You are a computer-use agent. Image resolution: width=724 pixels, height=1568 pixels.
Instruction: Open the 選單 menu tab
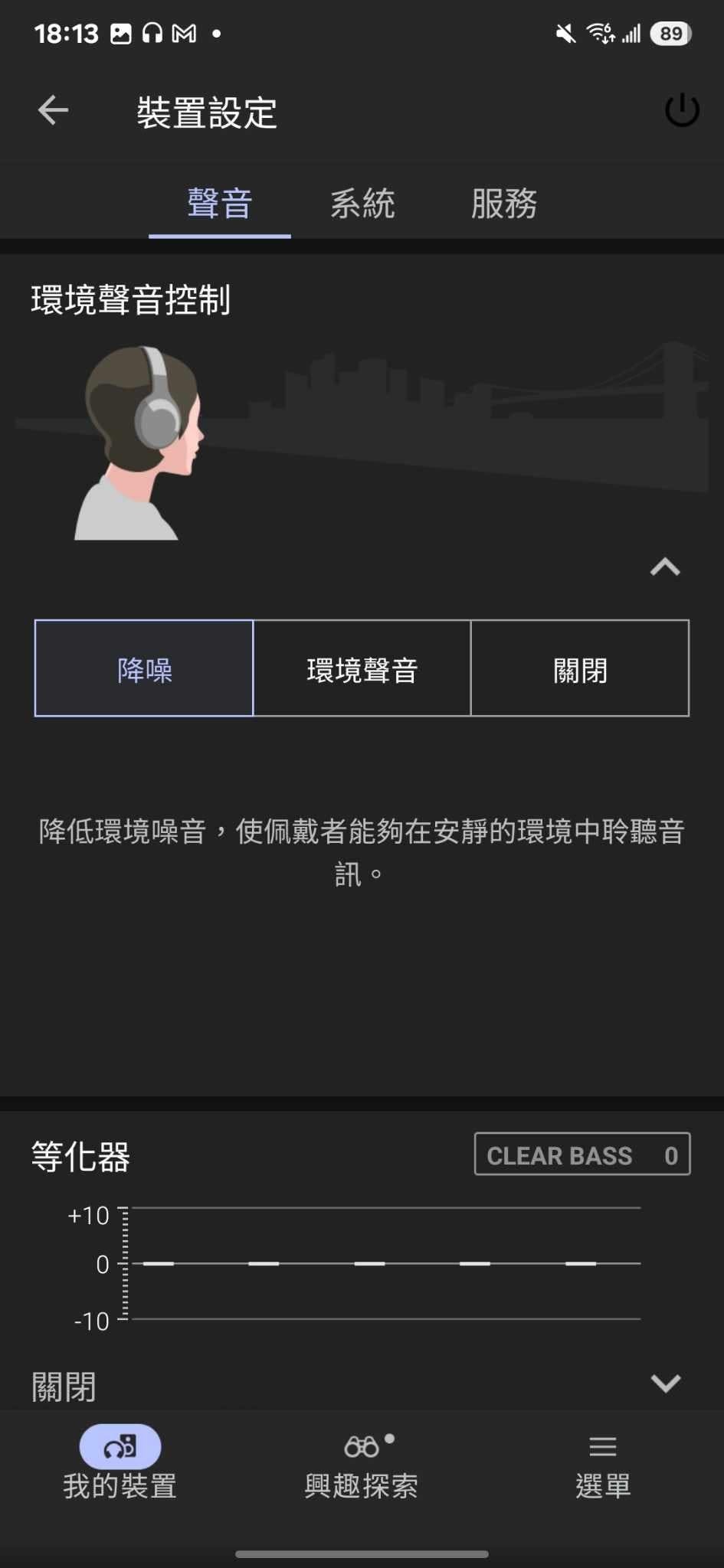click(603, 1462)
